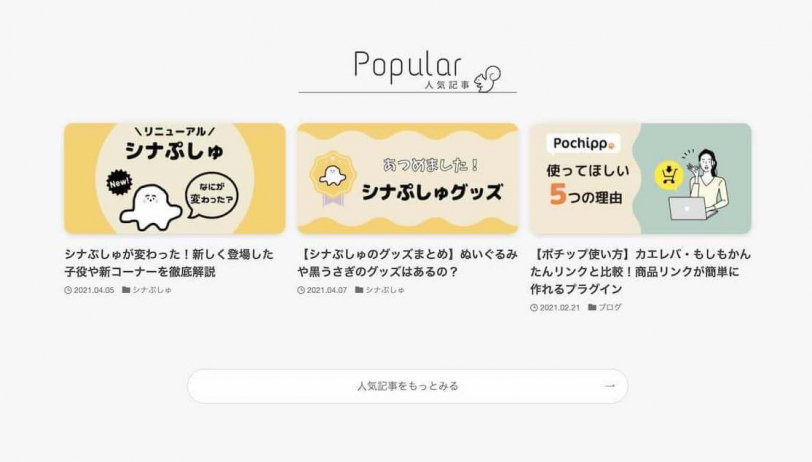
Task: Open the シナぷしゅグッズ article card
Action: click(x=407, y=178)
